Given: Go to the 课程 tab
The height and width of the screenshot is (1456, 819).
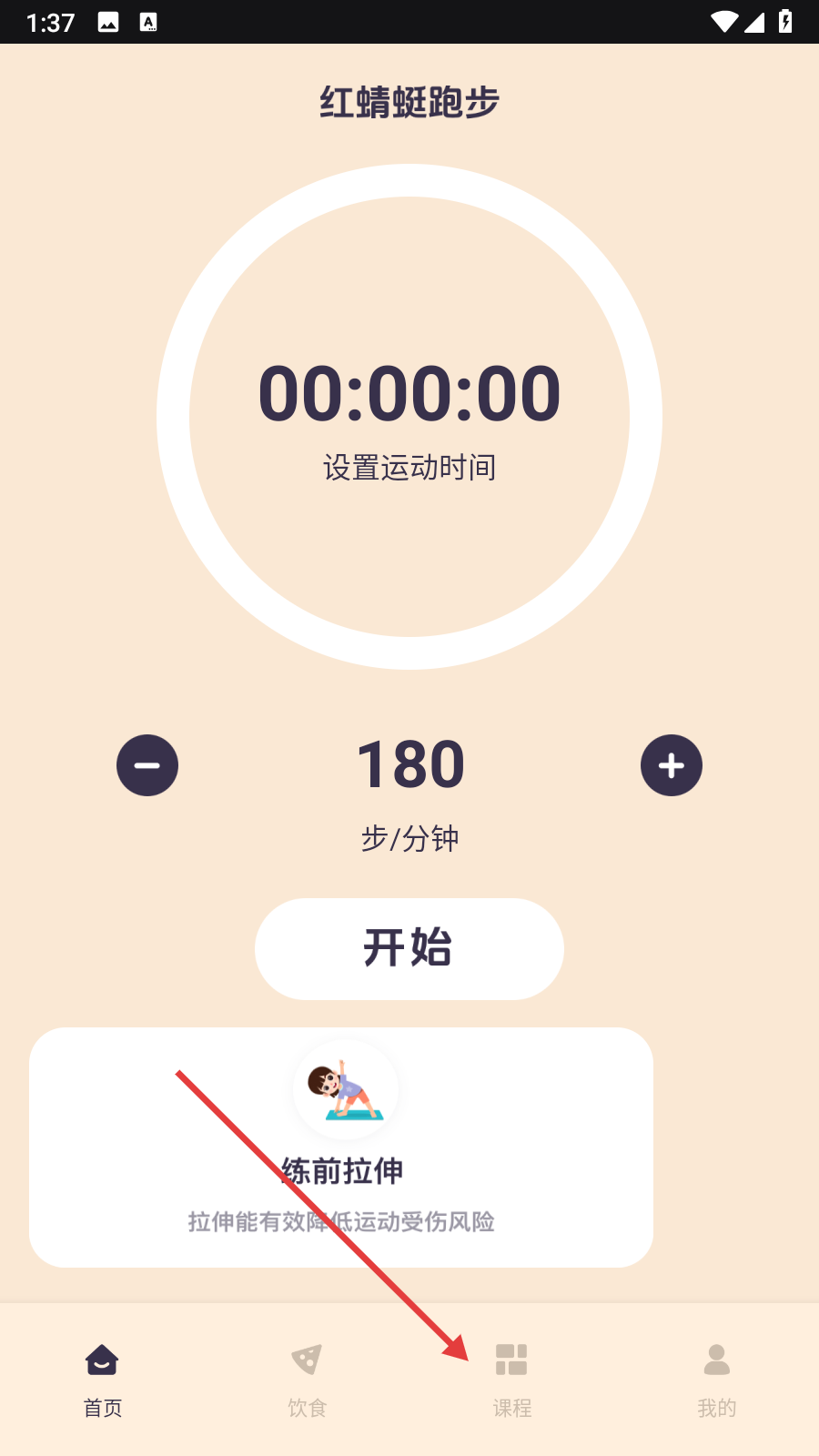Looking at the screenshot, I should point(511,1380).
